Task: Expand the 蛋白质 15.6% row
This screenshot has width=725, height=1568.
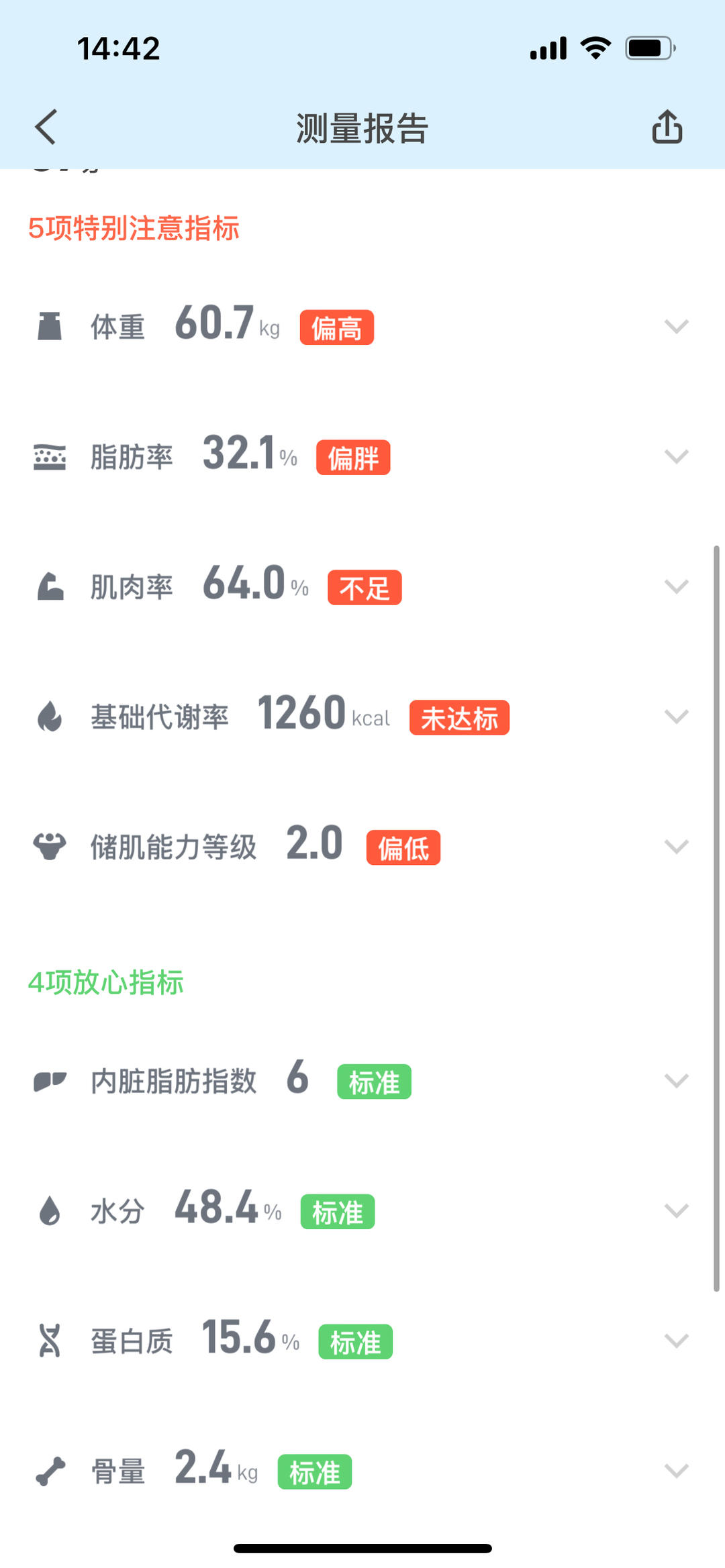Action: coord(676,1341)
